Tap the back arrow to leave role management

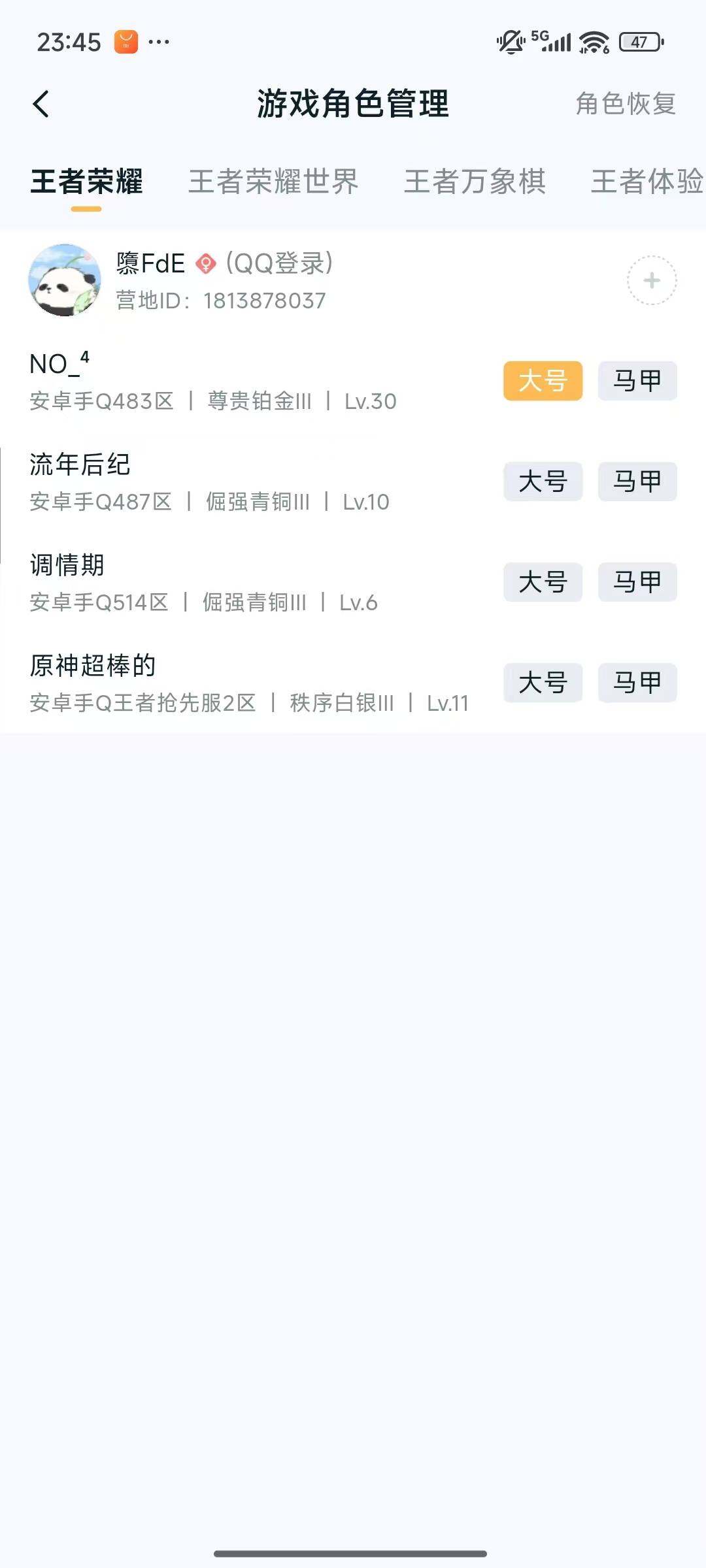pyautogui.click(x=43, y=105)
